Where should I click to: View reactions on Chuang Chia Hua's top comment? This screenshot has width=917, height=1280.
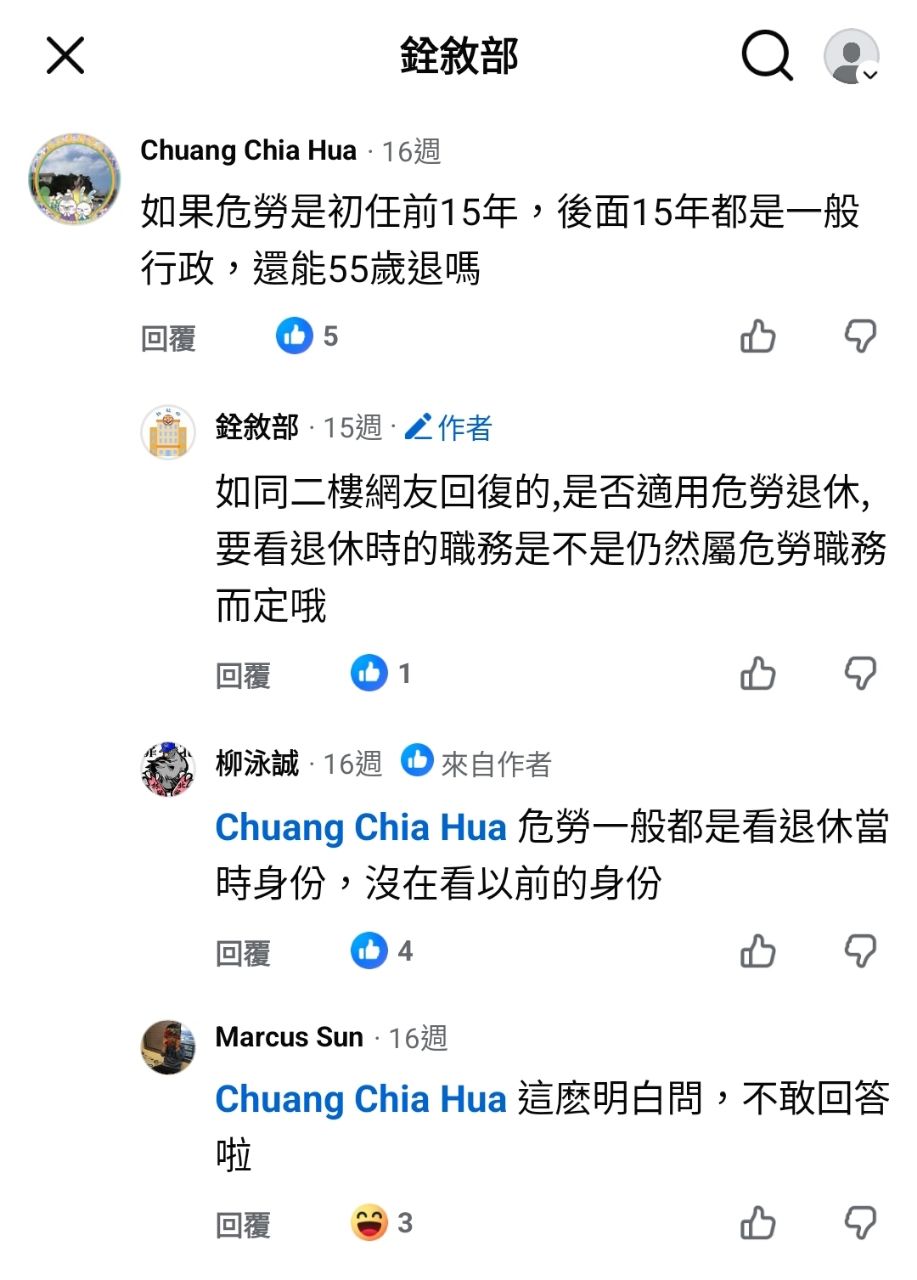point(307,337)
